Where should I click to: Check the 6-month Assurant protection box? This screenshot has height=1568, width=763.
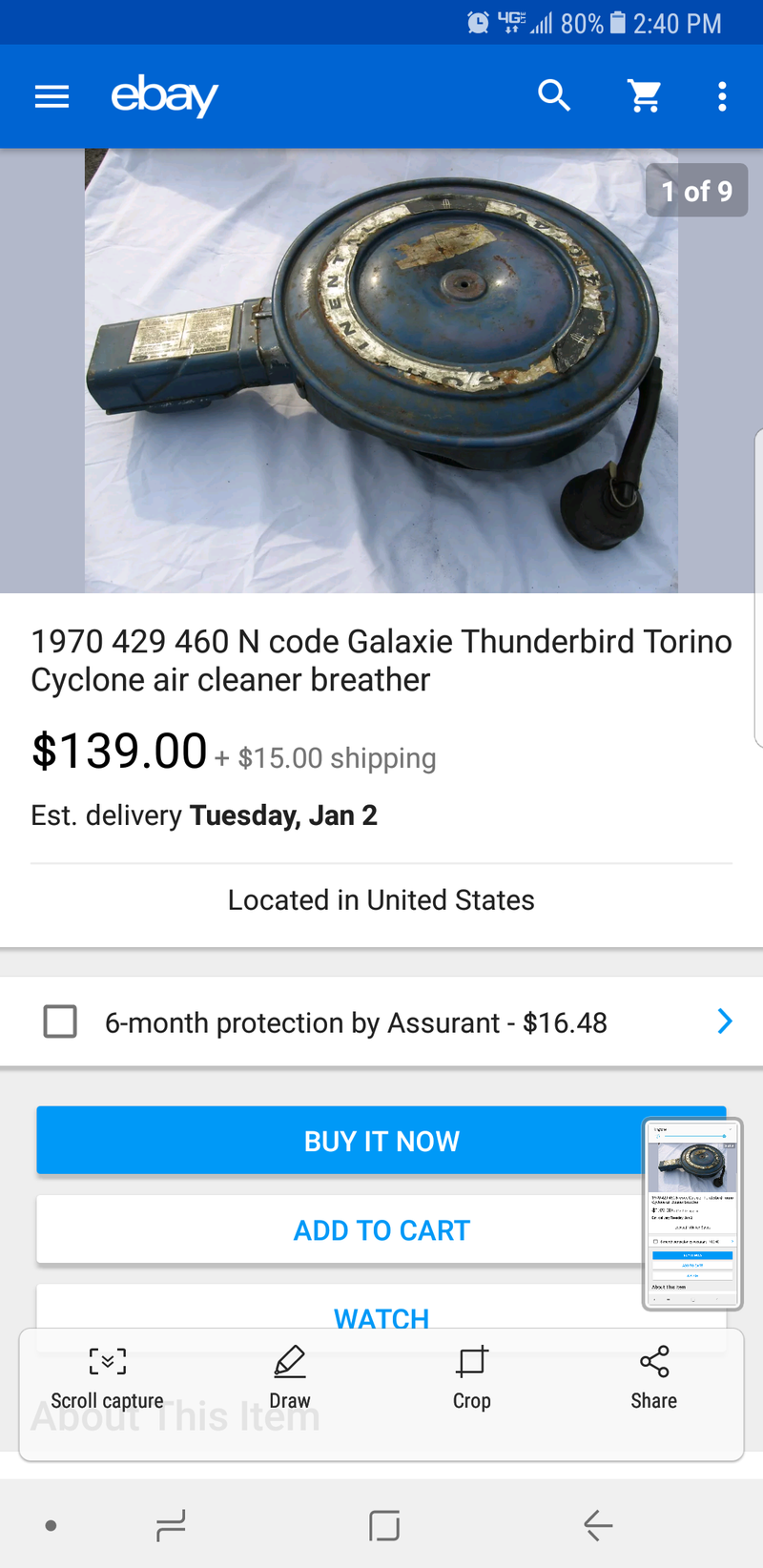click(x=60, y=1021)
